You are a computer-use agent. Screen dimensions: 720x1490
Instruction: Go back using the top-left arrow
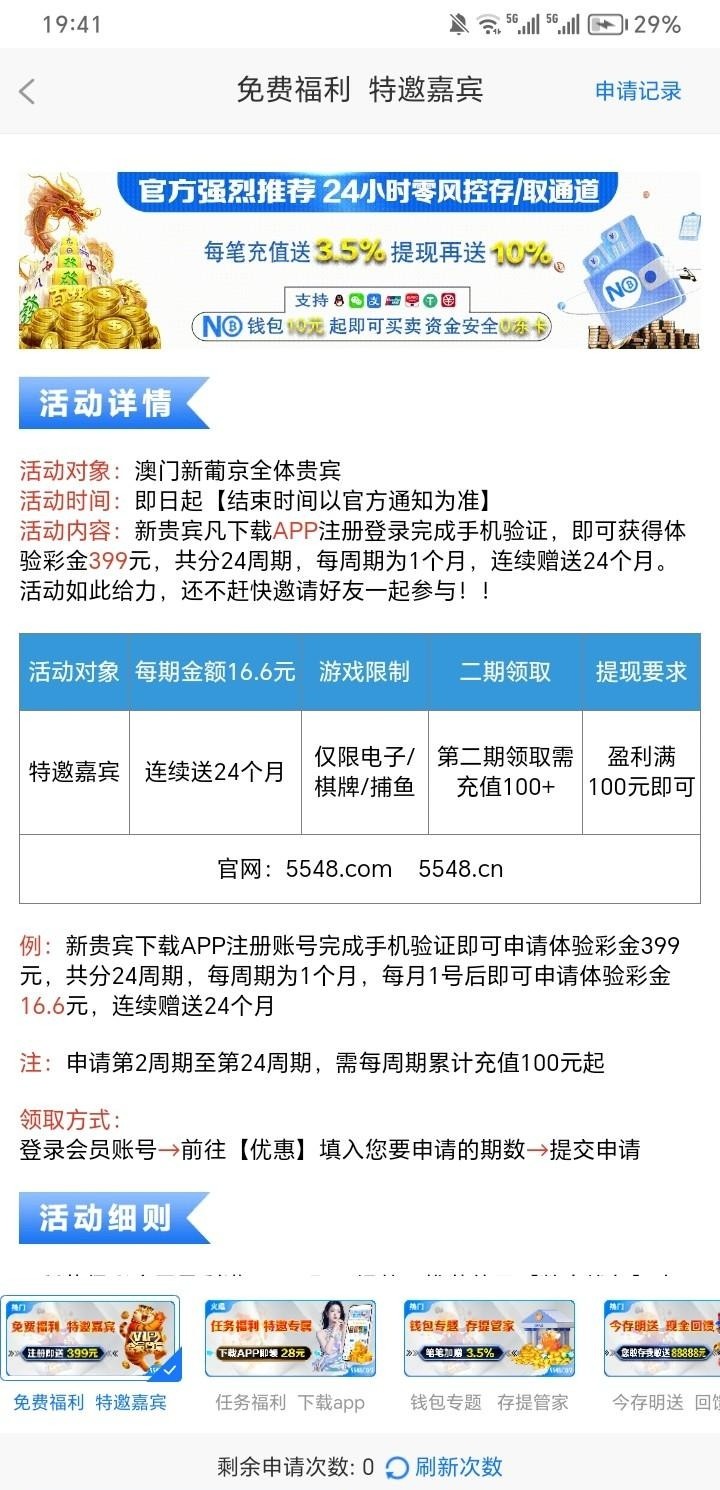[28, 92]
